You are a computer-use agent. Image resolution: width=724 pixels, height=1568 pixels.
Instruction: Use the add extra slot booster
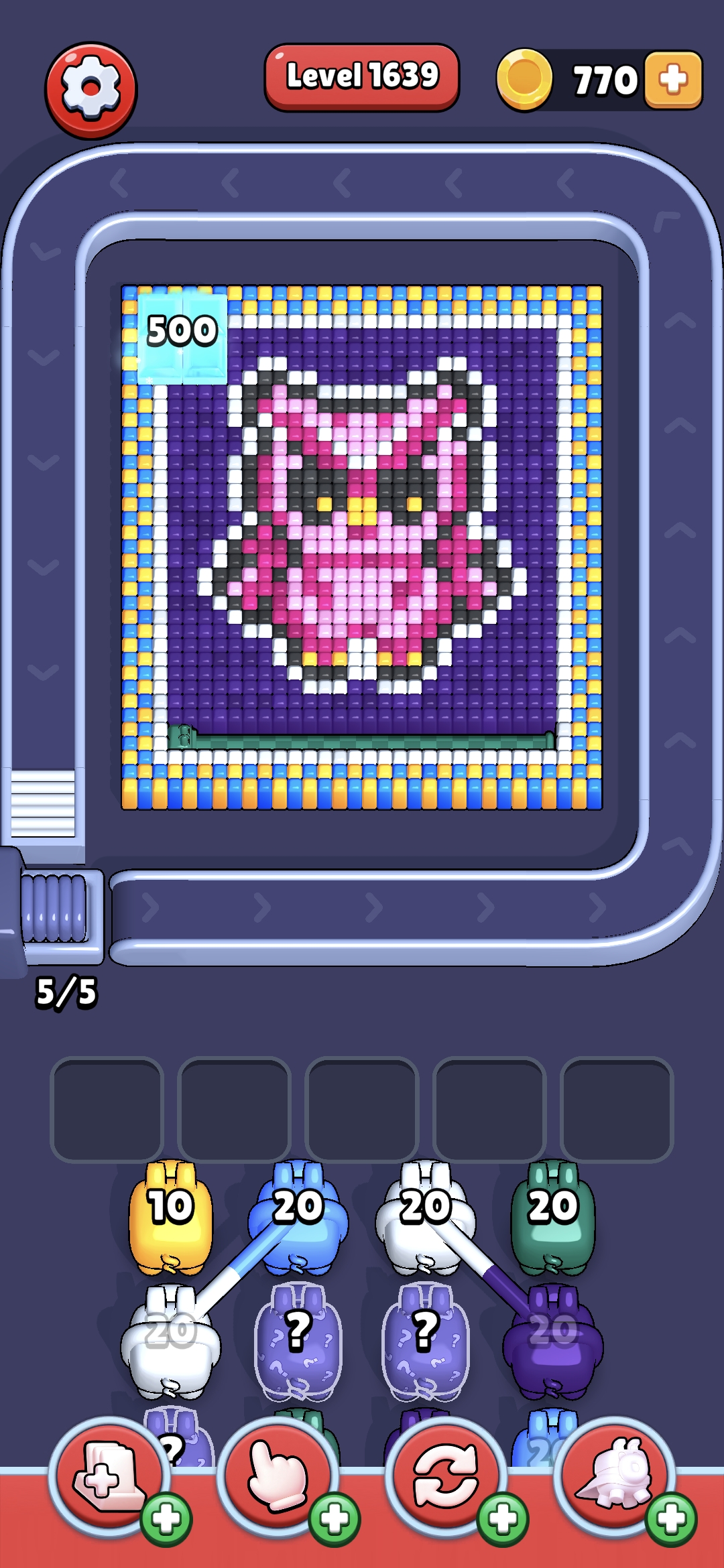[x=109, y=1476]
